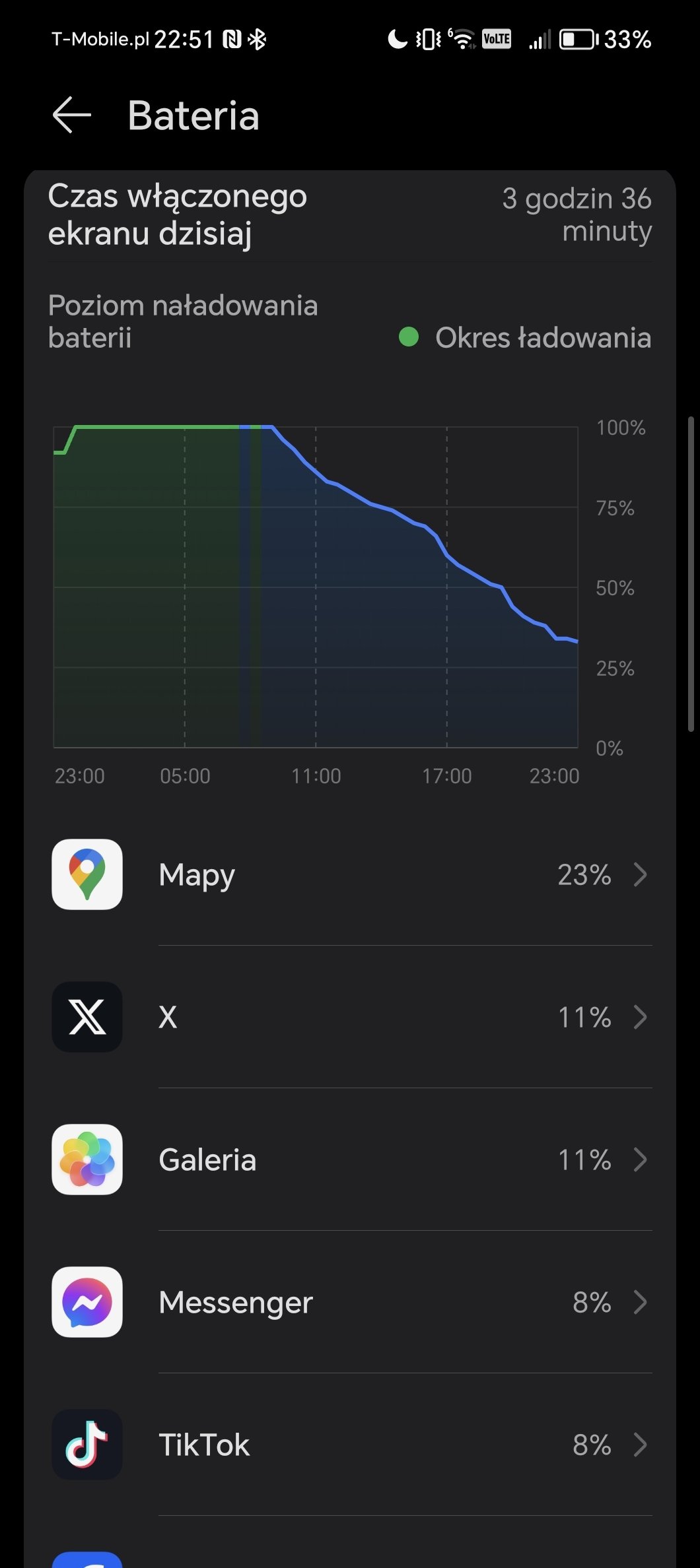Viewport: 700px width, 1568px height.
Task: Open Messenger battery usage details
Action: (x=350, y=1302)
